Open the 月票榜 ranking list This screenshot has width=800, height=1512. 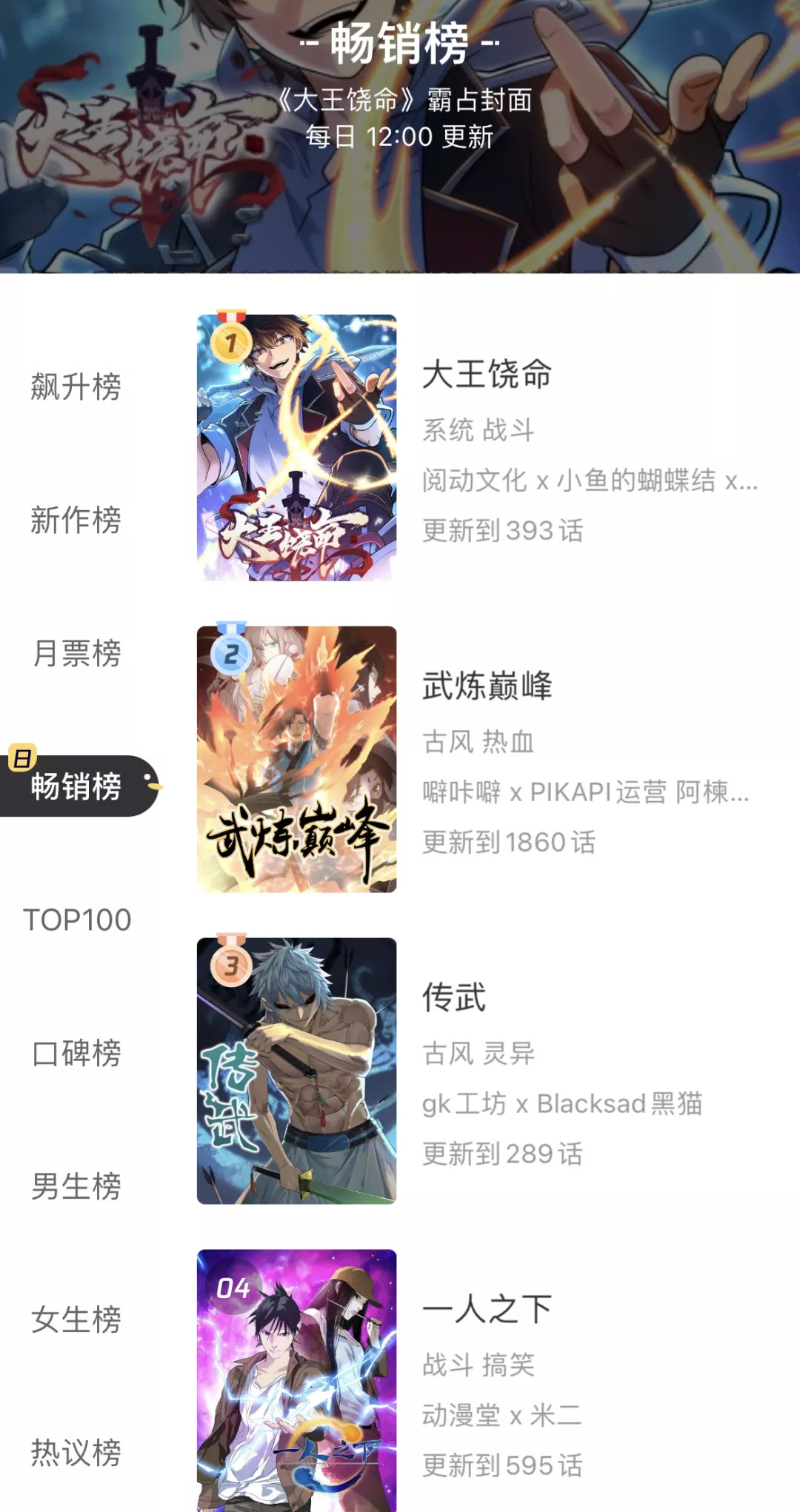pyautogui.click(x=76, y=654)
